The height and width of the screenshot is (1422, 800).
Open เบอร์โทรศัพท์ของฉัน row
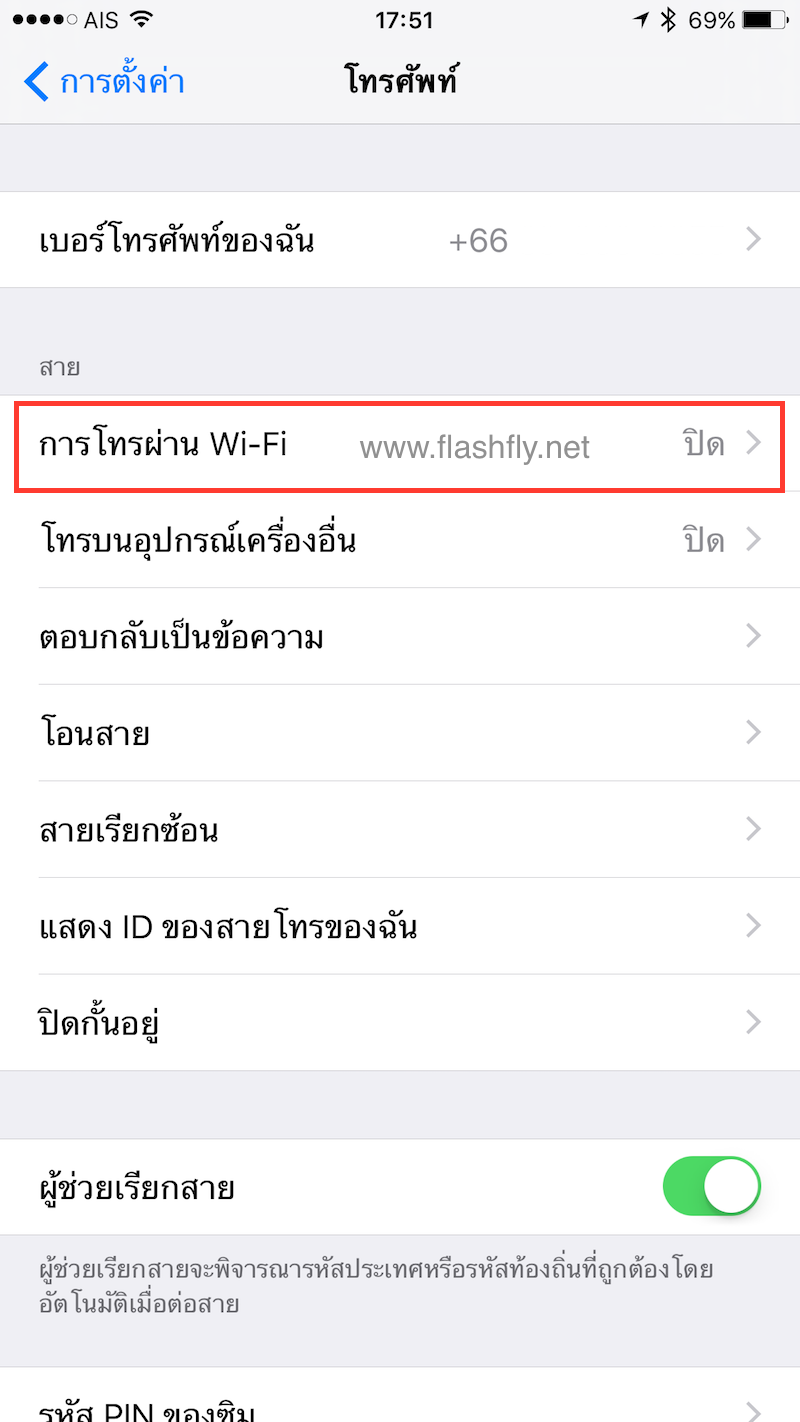pos(400,240)
